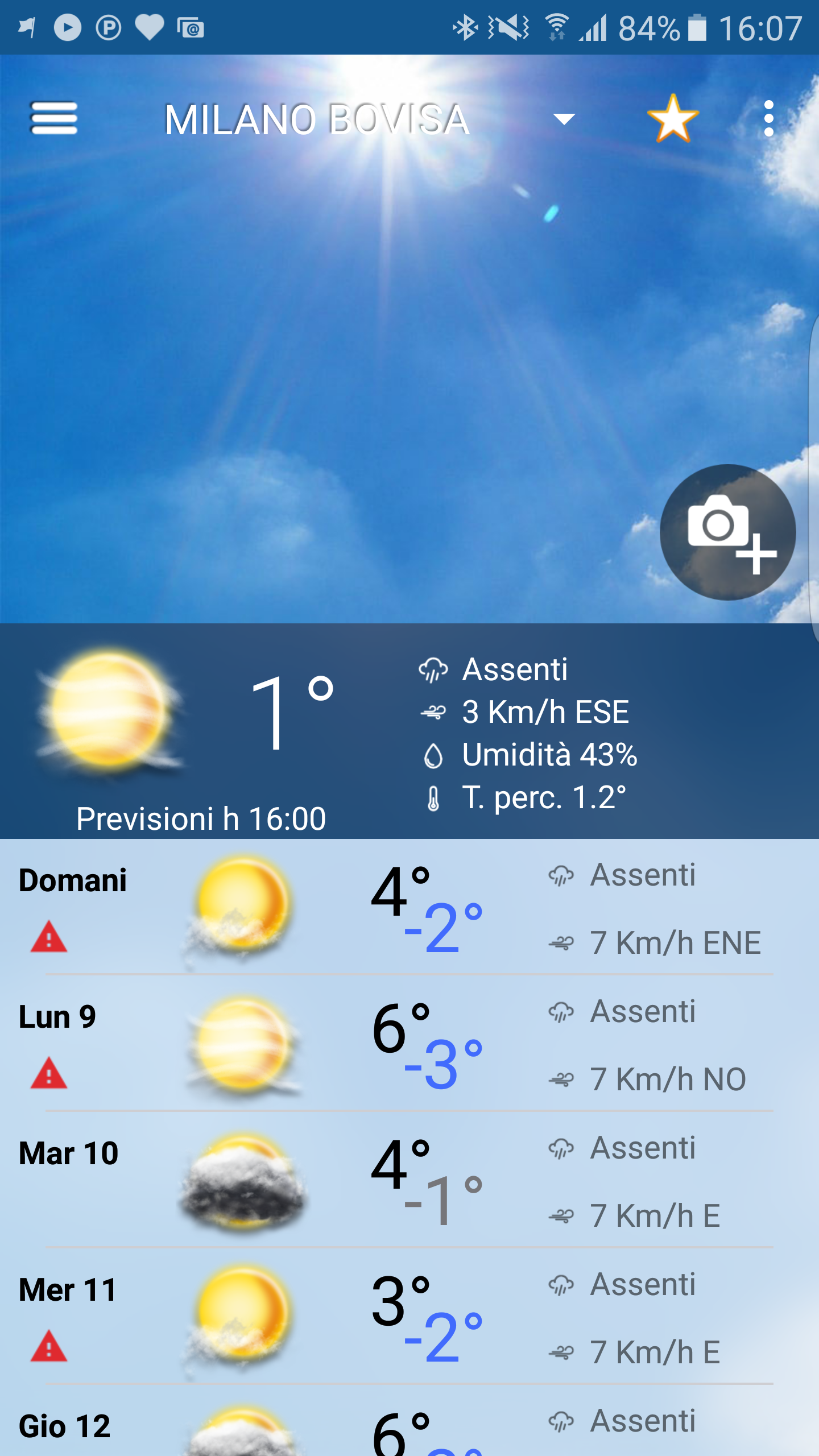Show details for Mer 11
Screen dimensions: 819x1456
click(409, 1316)
